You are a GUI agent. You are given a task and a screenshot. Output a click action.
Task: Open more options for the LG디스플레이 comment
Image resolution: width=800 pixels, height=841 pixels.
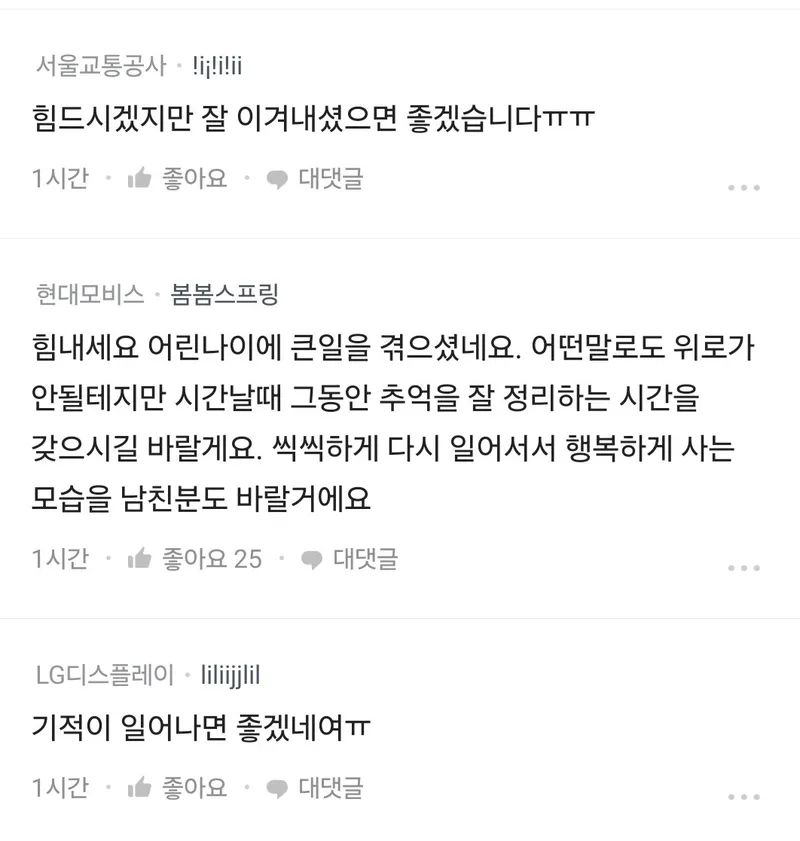(744, 795)
